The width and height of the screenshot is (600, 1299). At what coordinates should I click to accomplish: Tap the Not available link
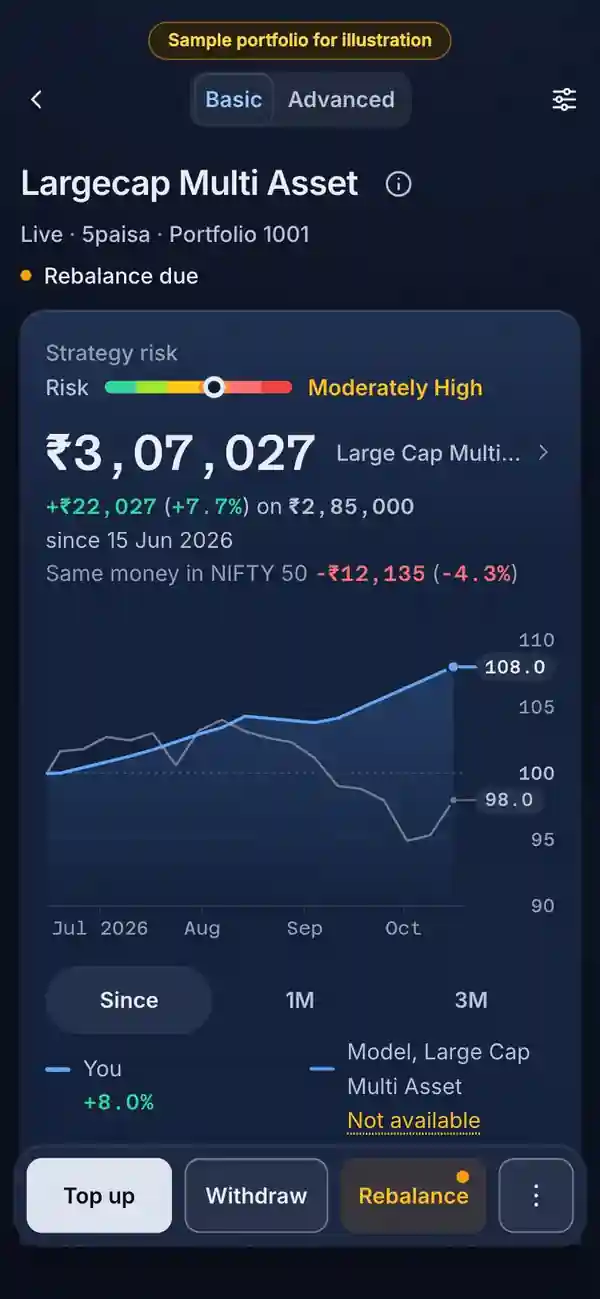tap(414, 1121)
